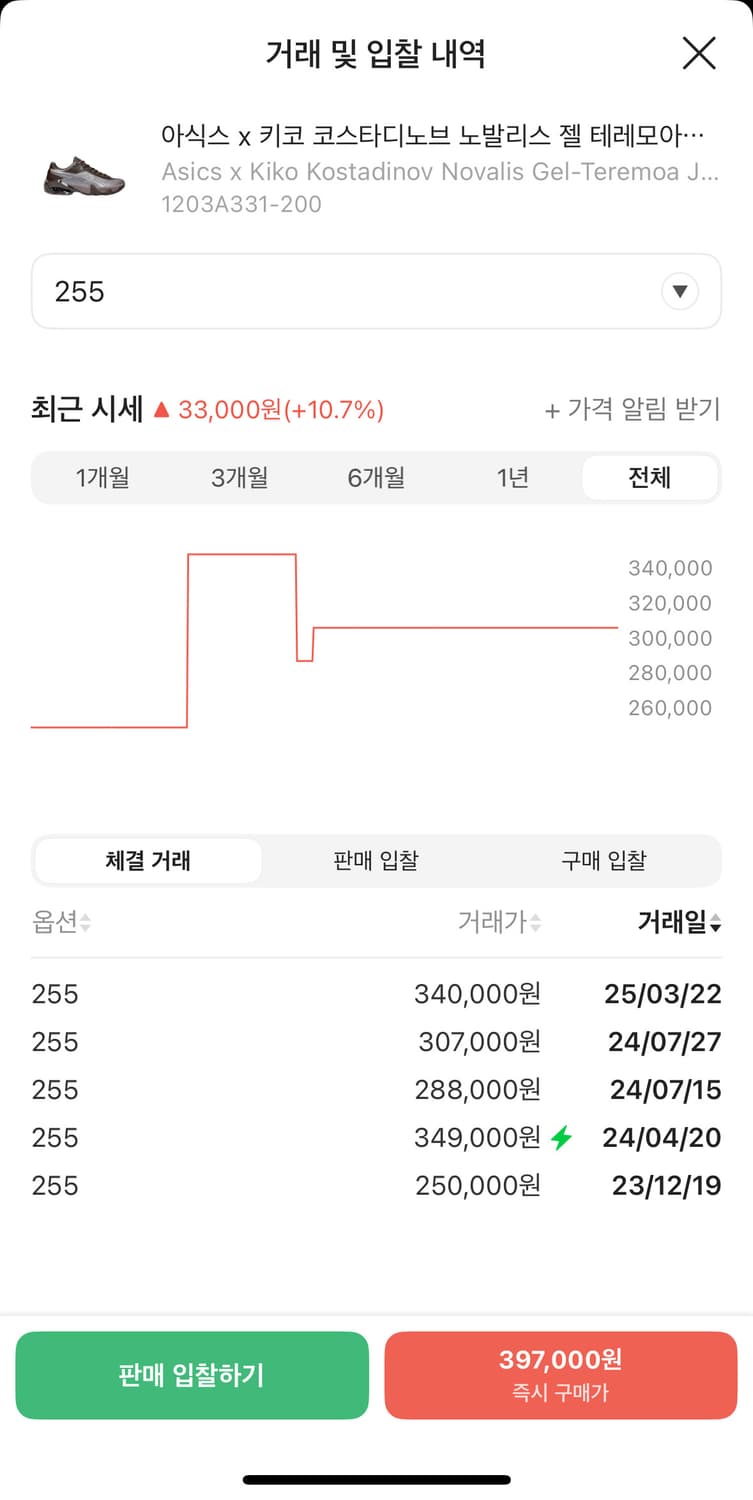Switch to the 구매 입찰 tab

[605, 861]
